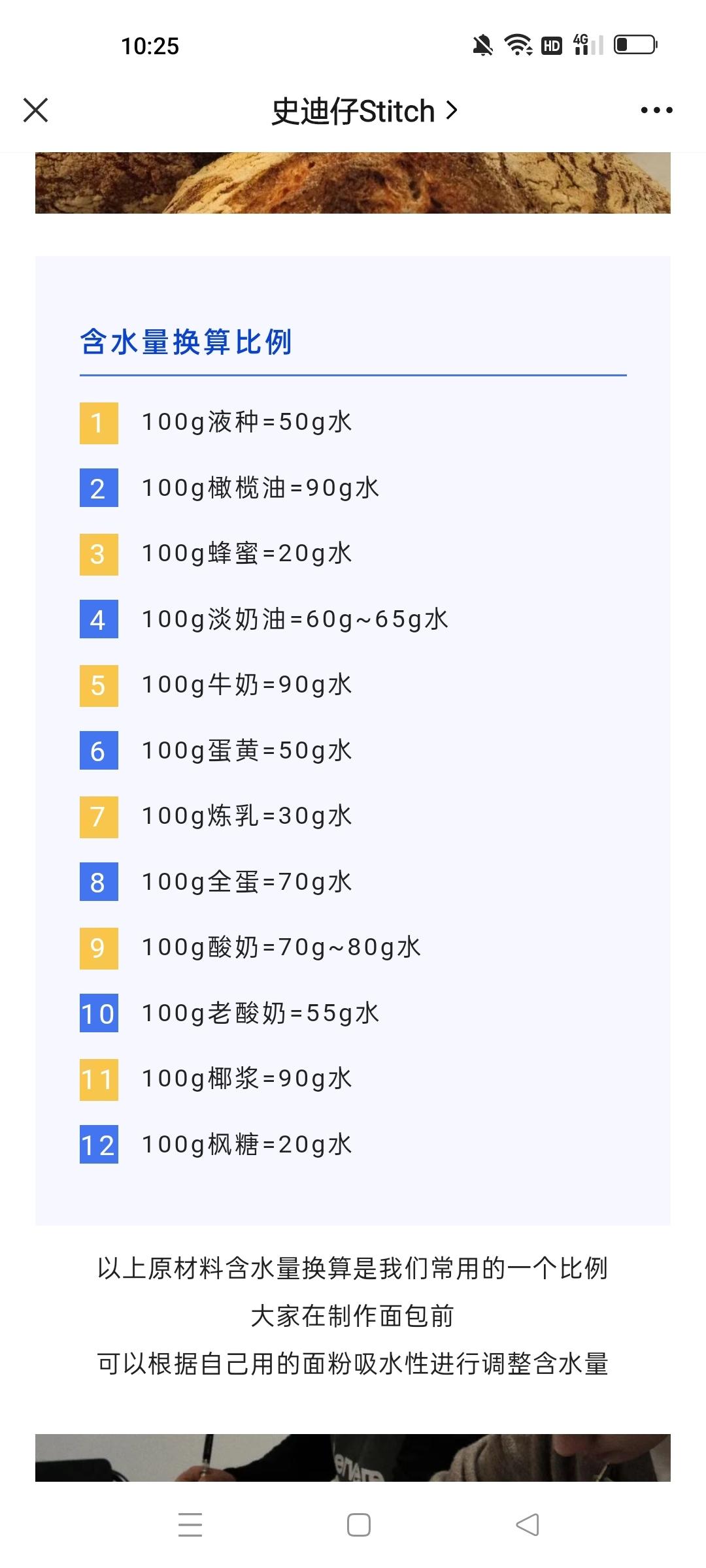
Task: Close the article page
Action: pyautogui.click(x=36, y=110)
